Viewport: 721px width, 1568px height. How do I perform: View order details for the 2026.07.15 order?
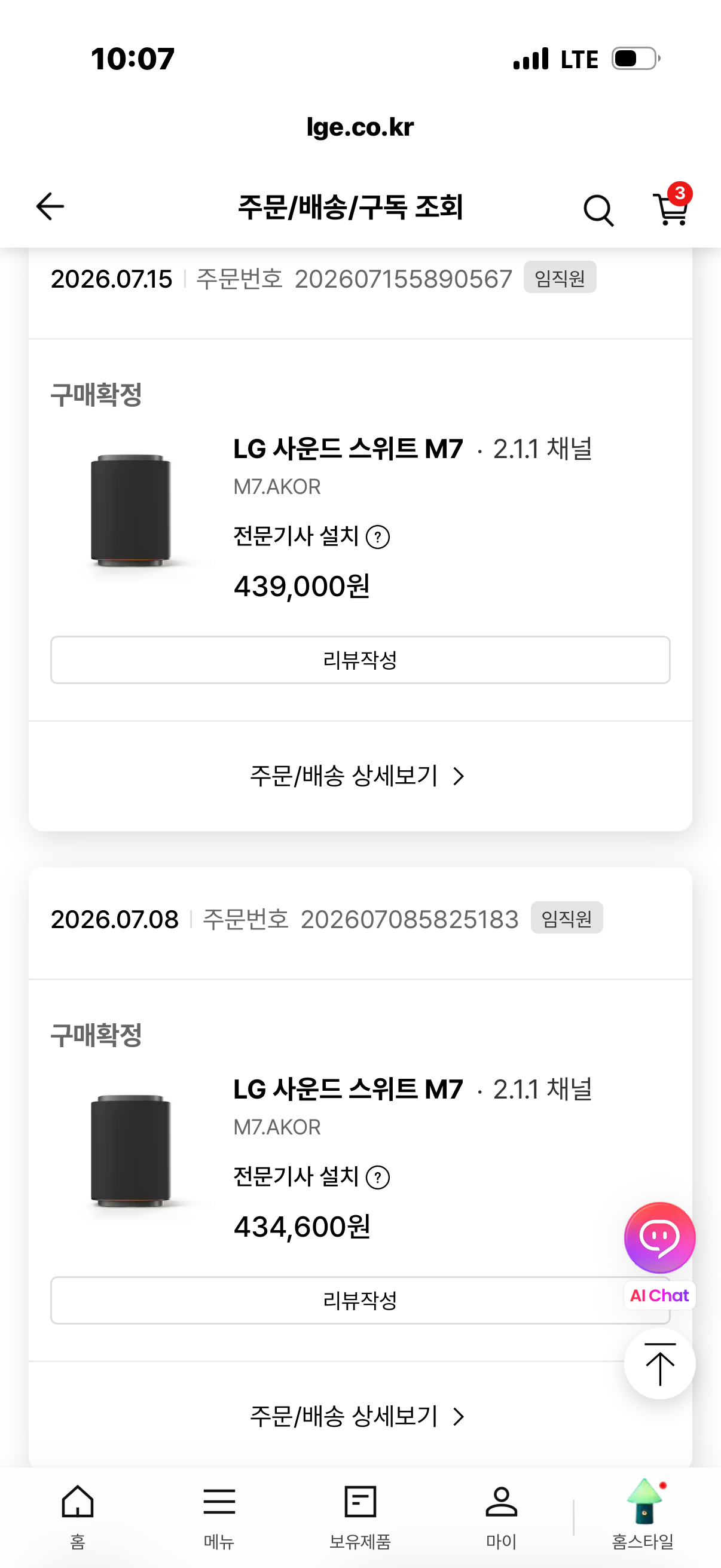[358, 776]
